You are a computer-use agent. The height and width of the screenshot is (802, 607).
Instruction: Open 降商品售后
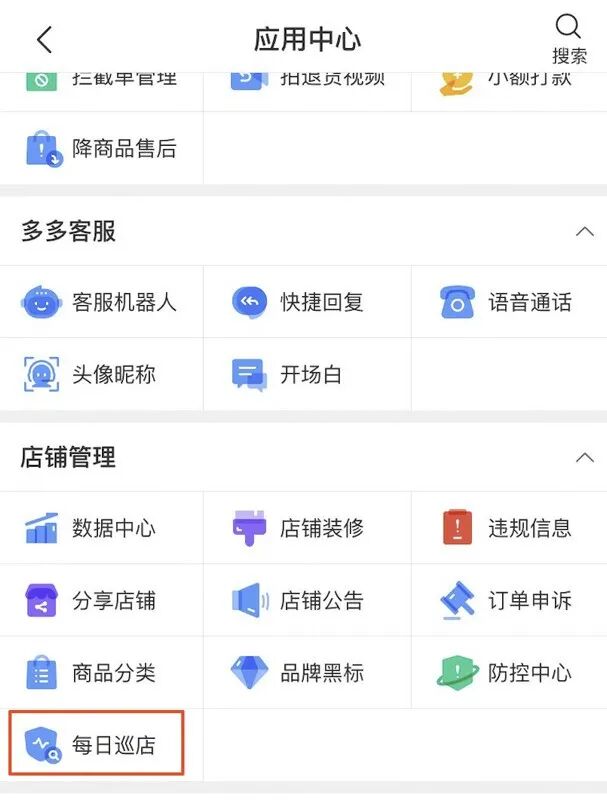(x=101, y=149)
